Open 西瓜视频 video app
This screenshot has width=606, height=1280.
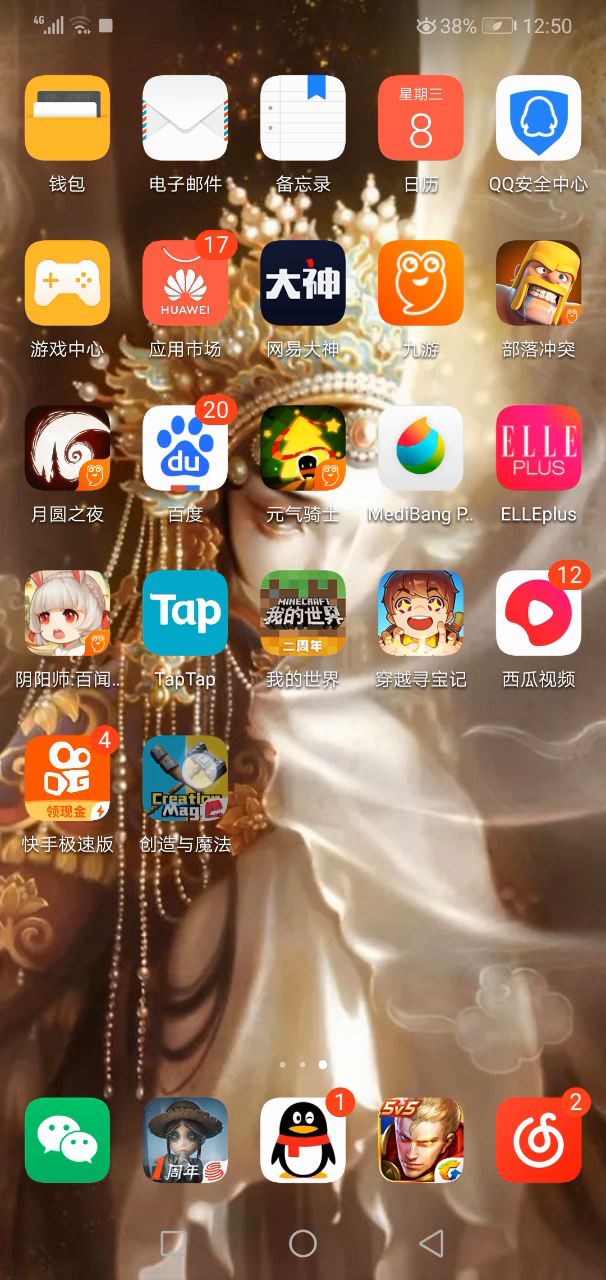pyautogui.click(x=538, y=613)
